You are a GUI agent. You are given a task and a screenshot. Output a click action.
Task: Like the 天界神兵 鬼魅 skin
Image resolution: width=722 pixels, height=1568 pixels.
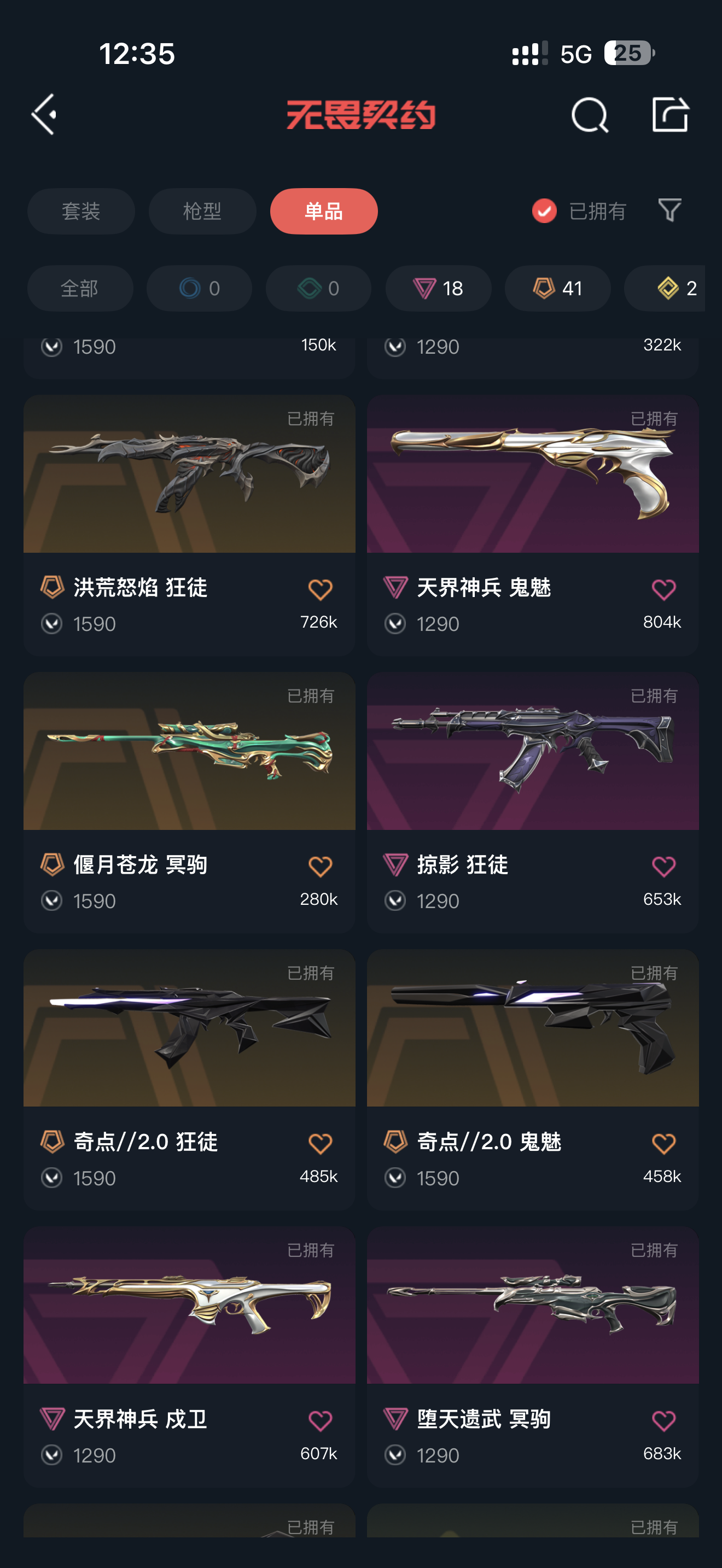pos(663,589)
